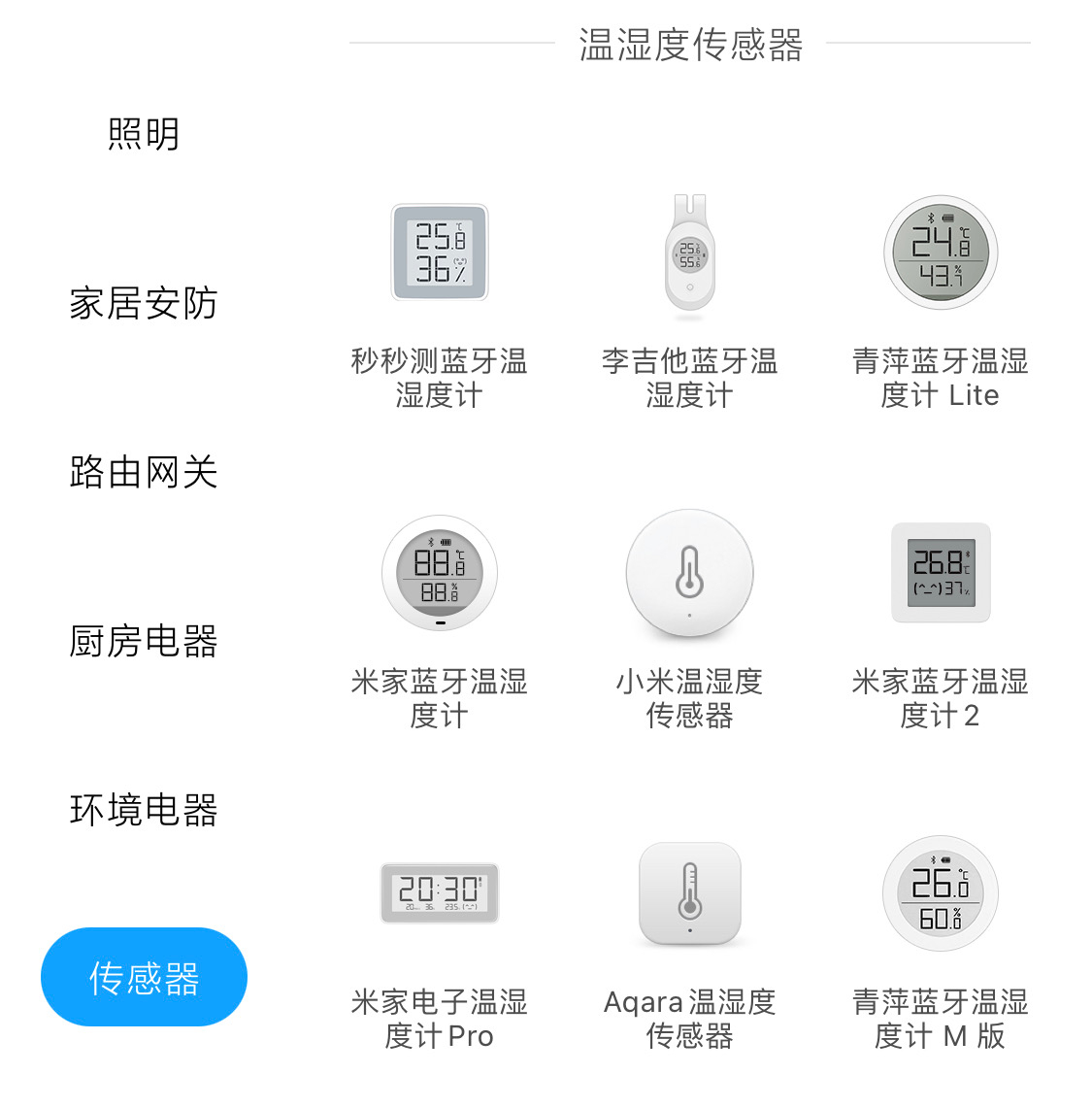Add 米家电子温湿度计 Pro

tap(440, 893)
